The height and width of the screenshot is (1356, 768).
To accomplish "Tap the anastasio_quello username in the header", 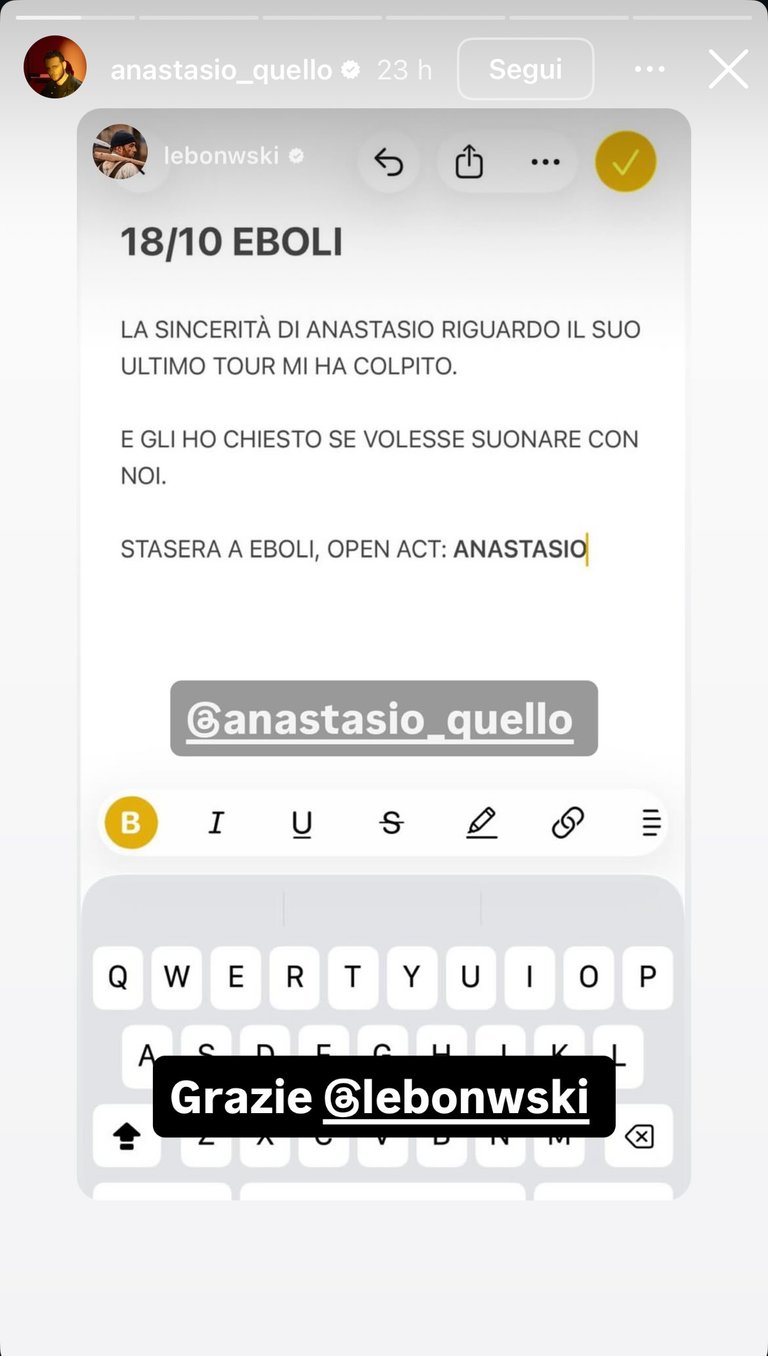I will coord(221,70).
